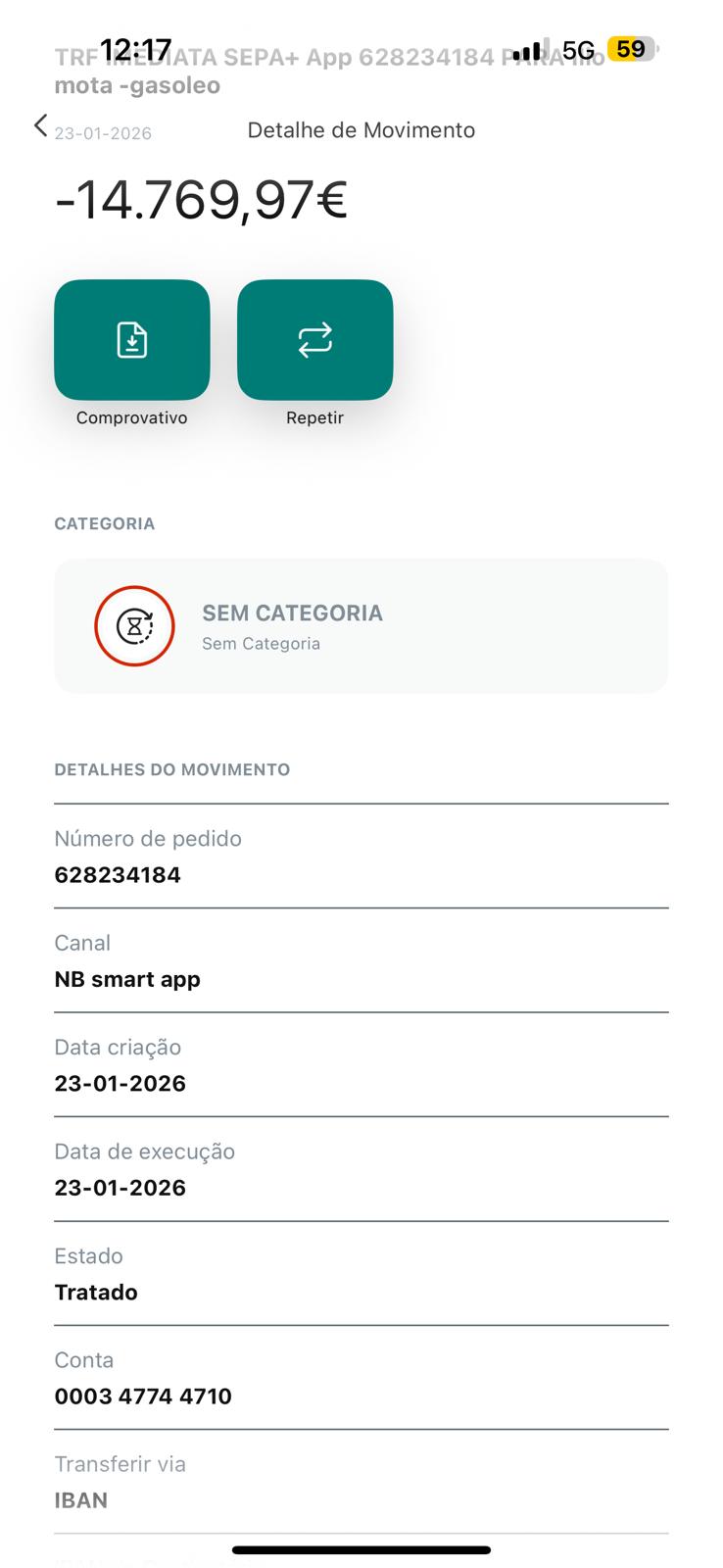
Task: Download the Comprovativo receipt
Action: tap(132, 340)
